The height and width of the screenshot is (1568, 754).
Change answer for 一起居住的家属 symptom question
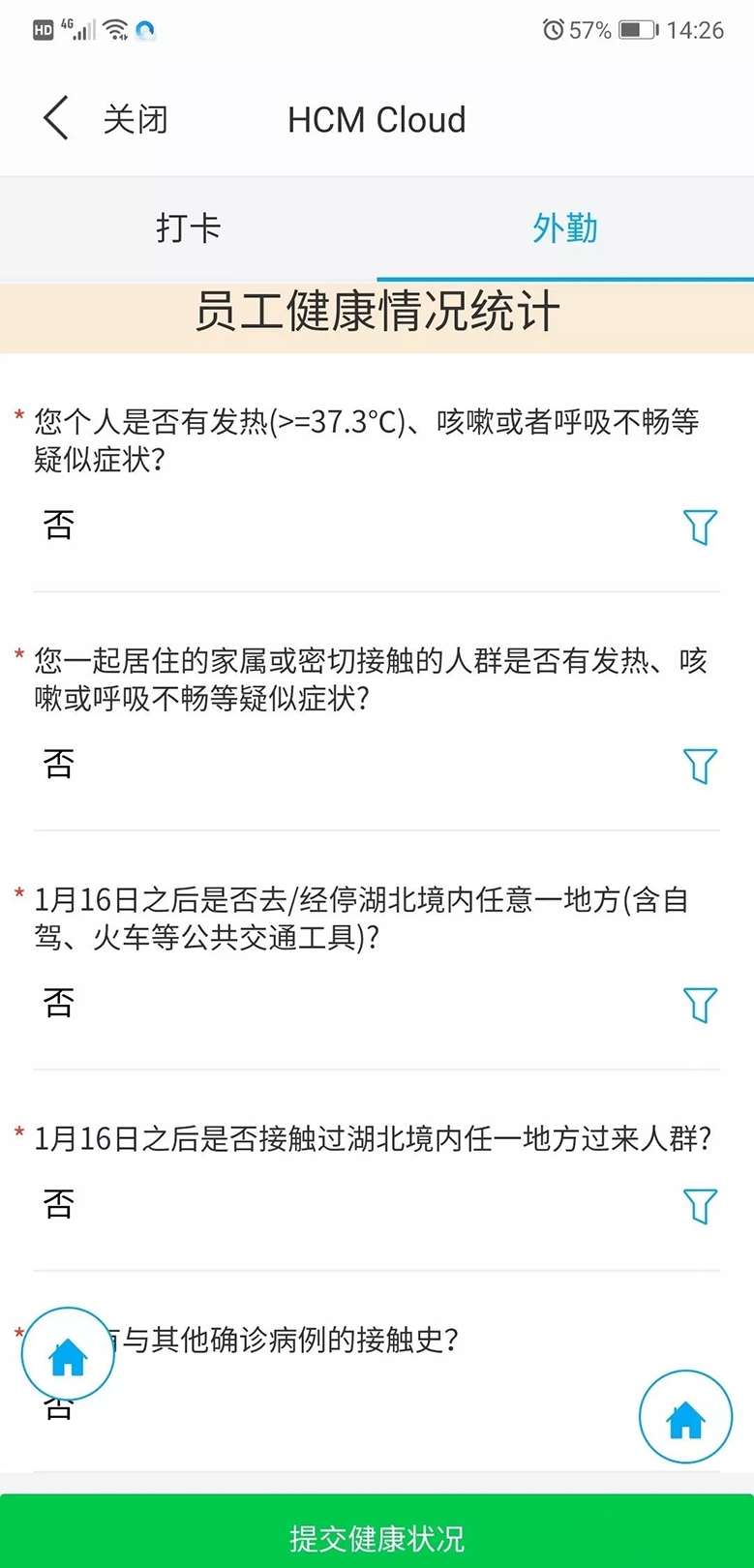point(700,766)
